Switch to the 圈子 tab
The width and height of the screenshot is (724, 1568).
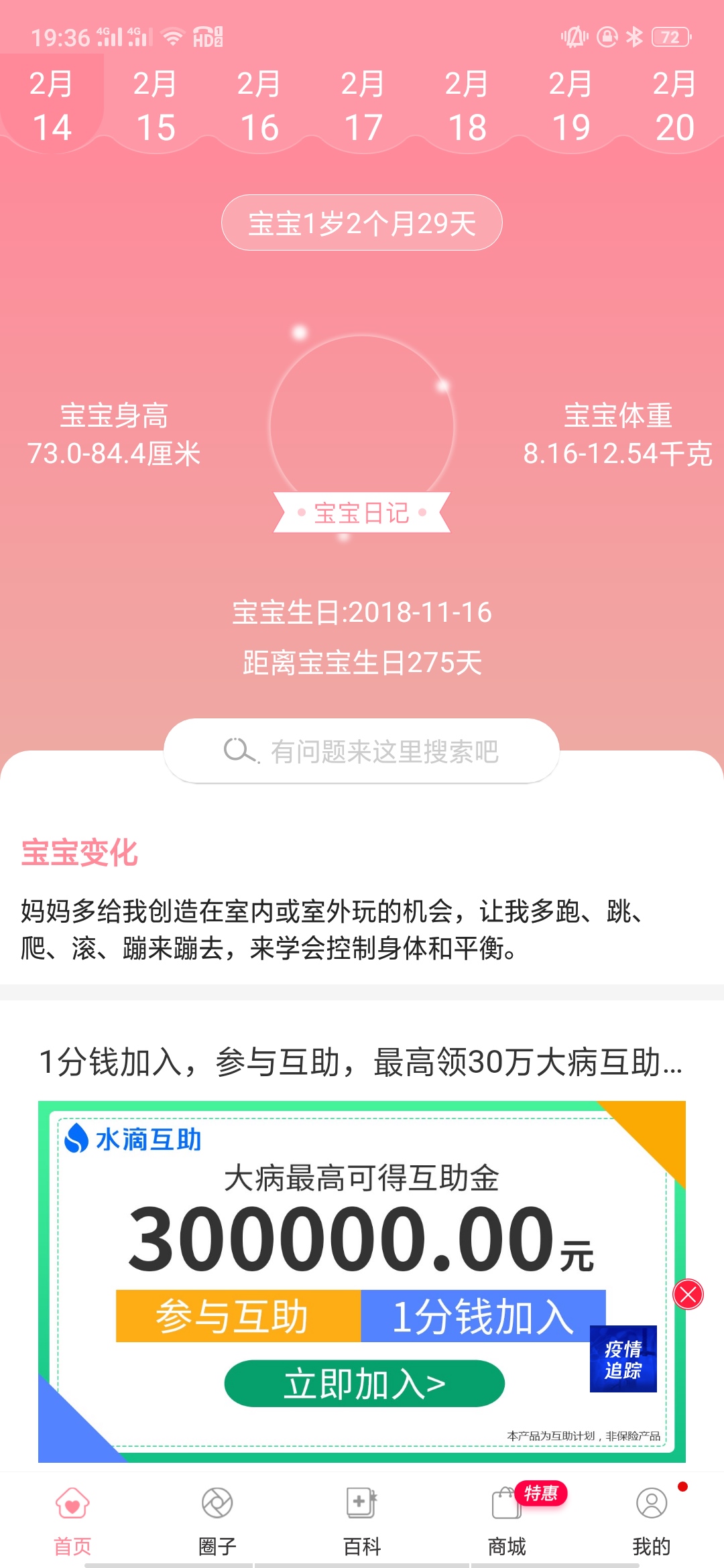pos(217,1518)
